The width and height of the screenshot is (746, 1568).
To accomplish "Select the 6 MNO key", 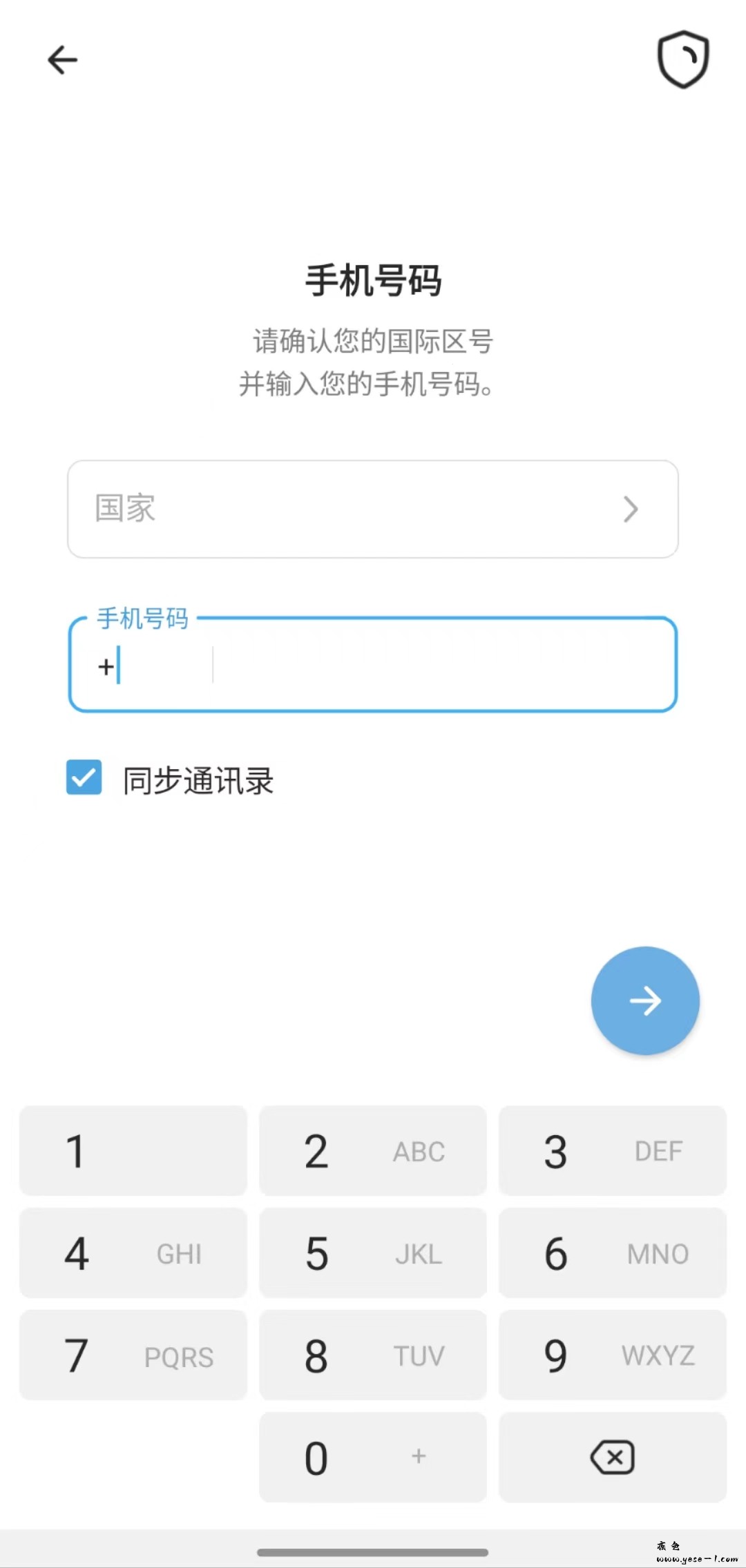I will point(612,1253).
